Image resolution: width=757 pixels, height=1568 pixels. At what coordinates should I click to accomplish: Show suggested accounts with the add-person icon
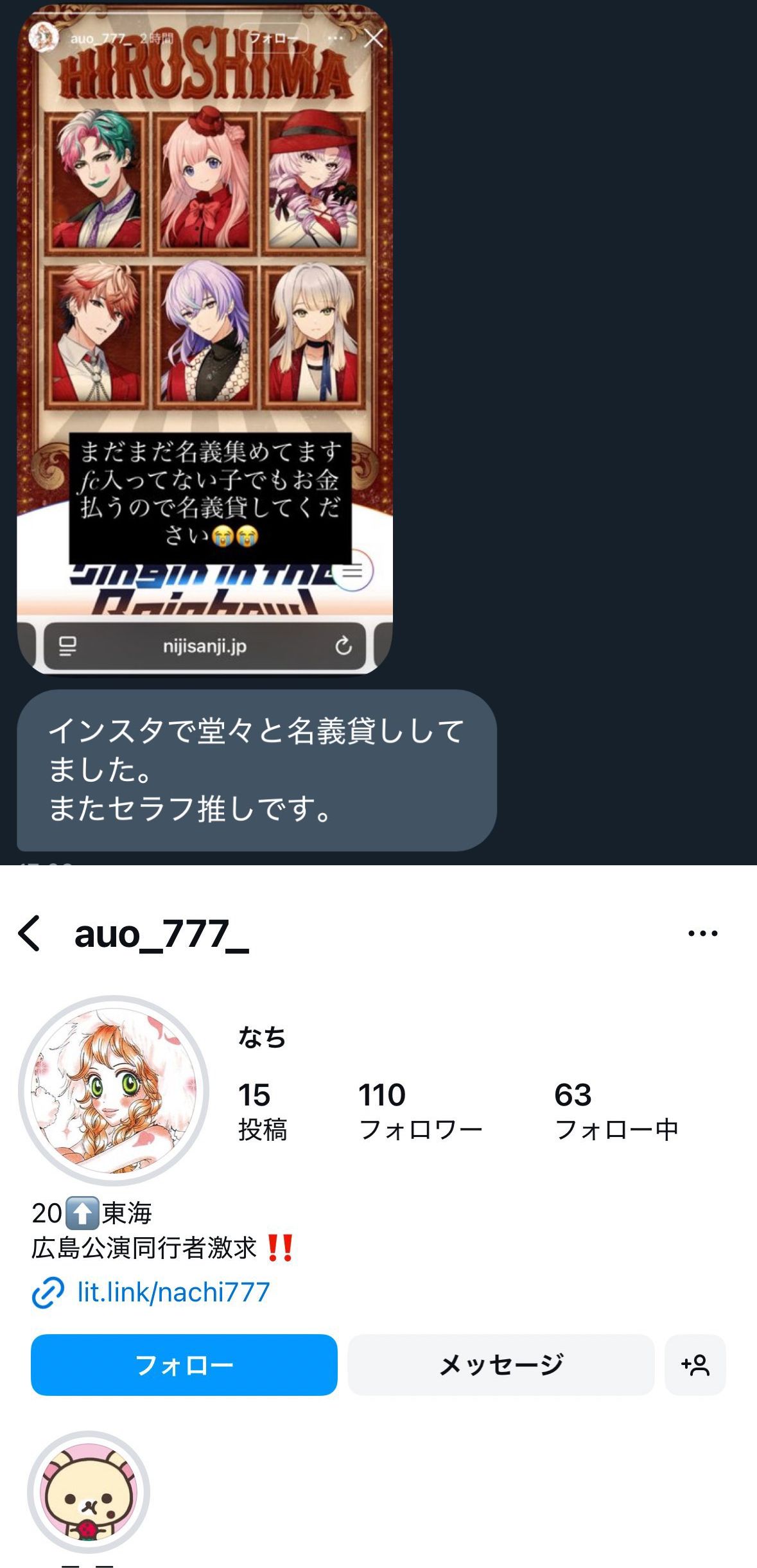point(695,1364)
